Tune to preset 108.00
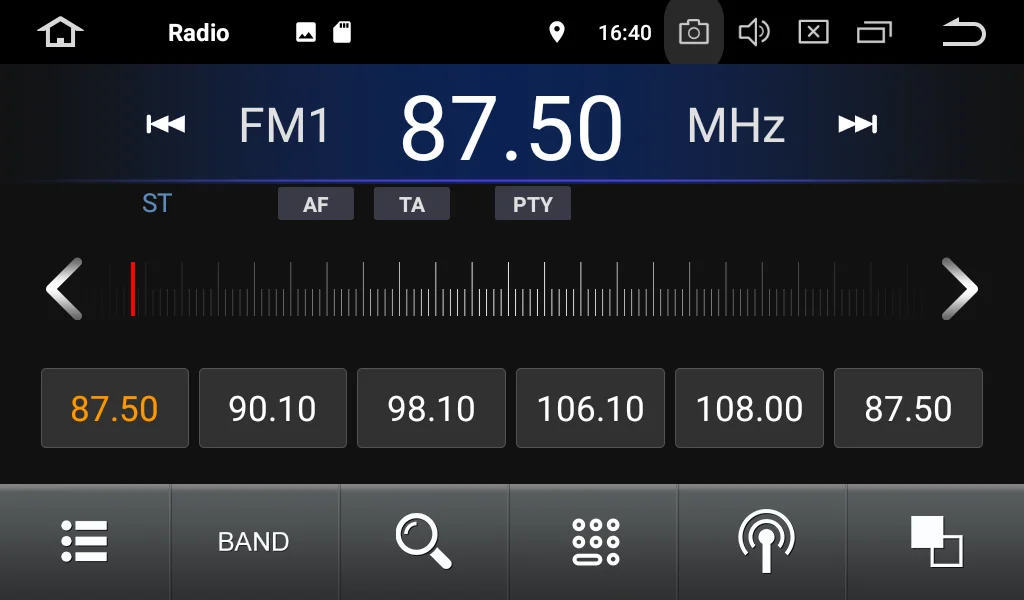Image resolution: width=1024 pixels, height=600 pixels. point(749,408)
